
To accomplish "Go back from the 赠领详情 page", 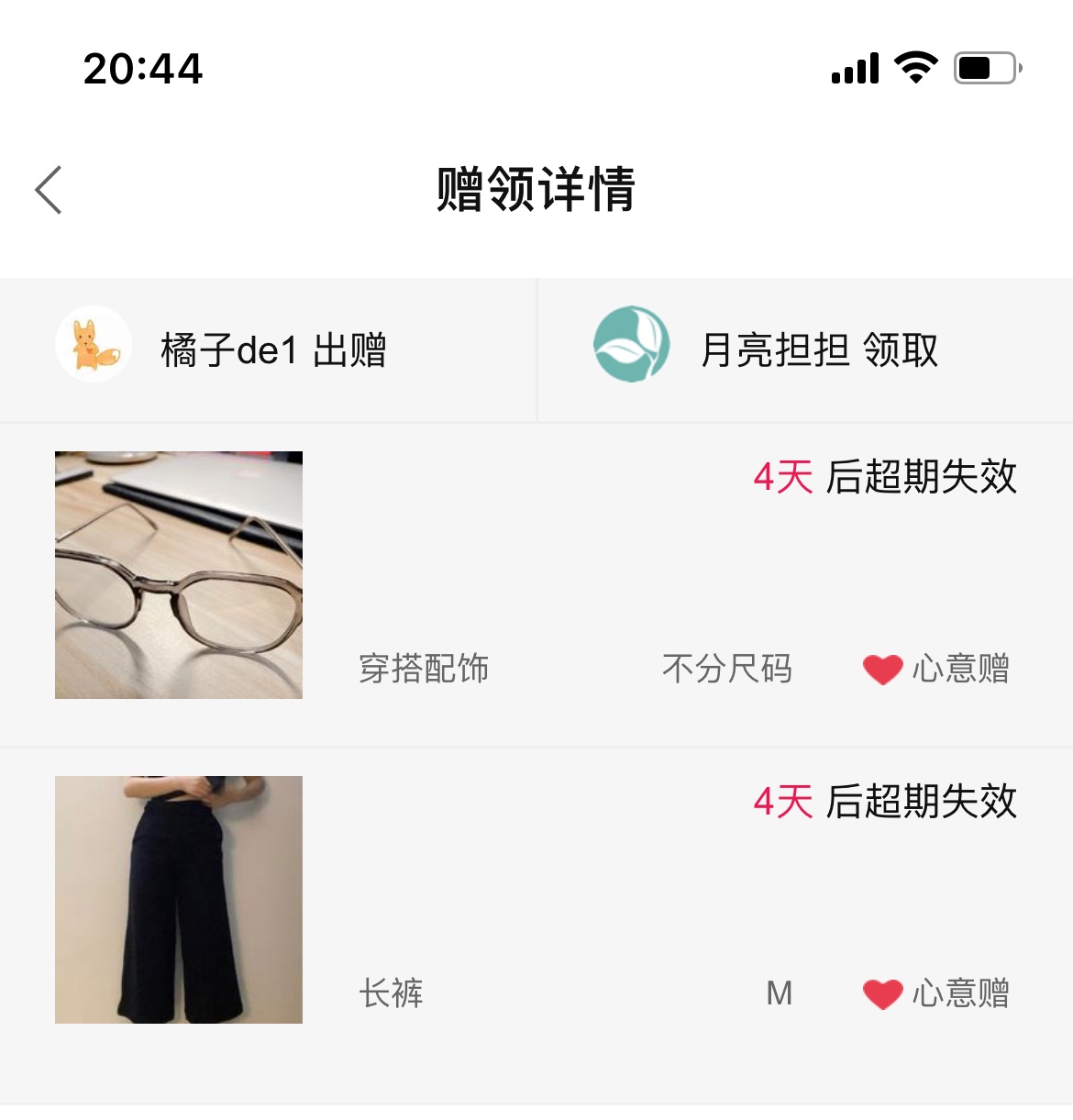I will 49,190.
